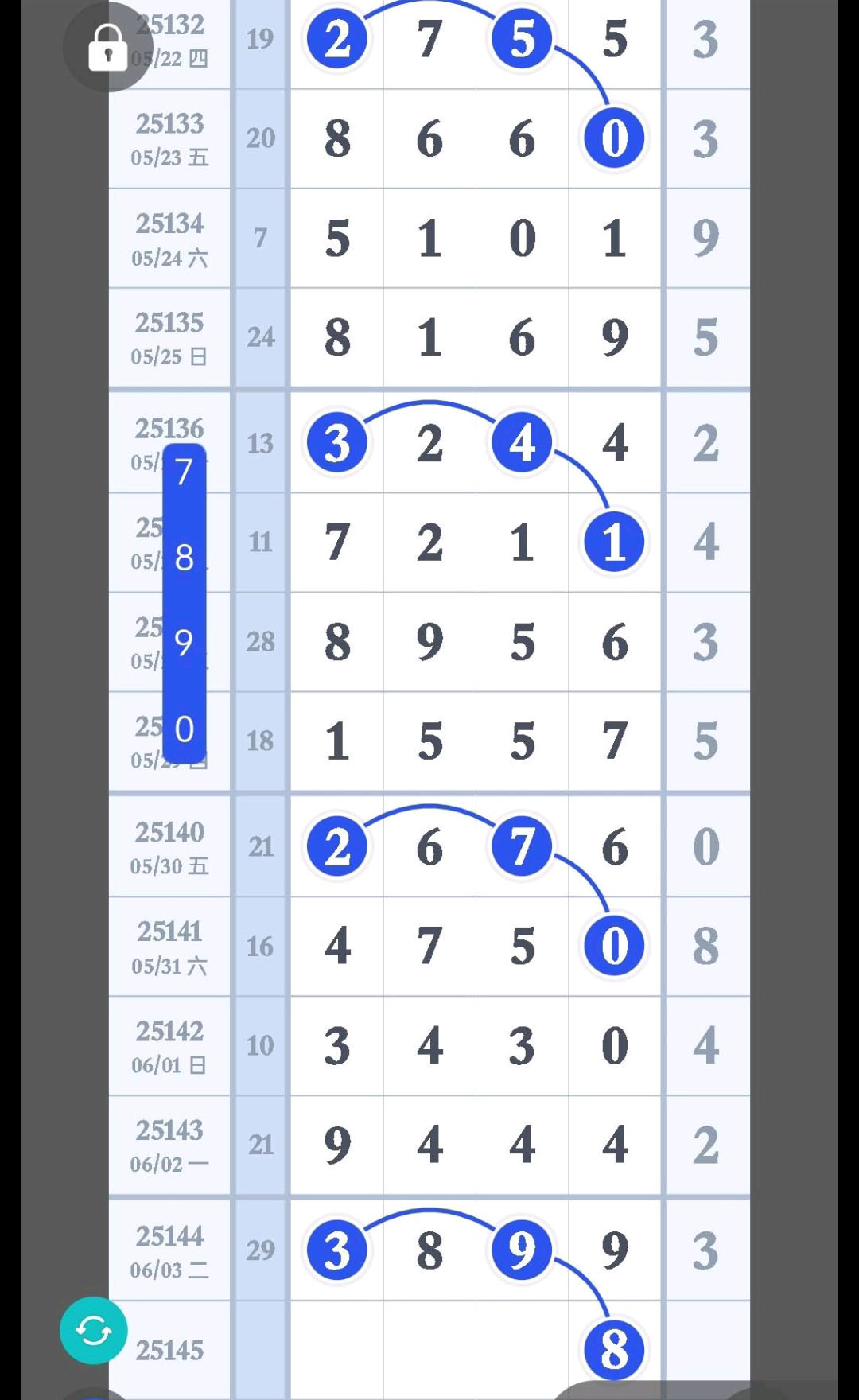Choose number 9 in the blue strip
Image resolution: width=859 pixels, height=1400 pixels.
tap(184, 643)
